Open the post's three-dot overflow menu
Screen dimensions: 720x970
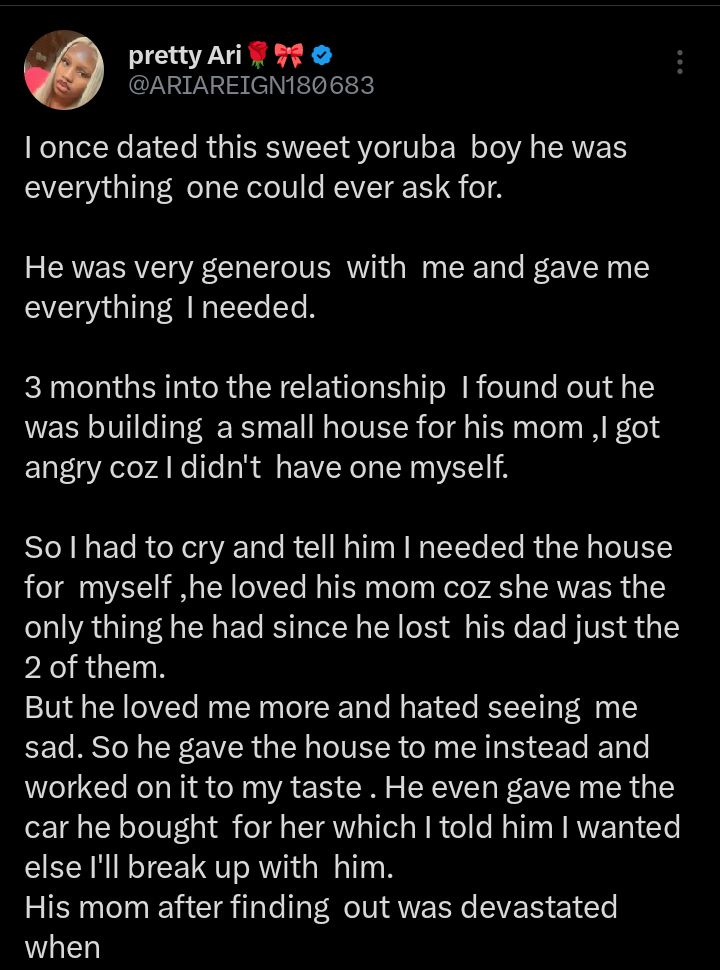680,62
